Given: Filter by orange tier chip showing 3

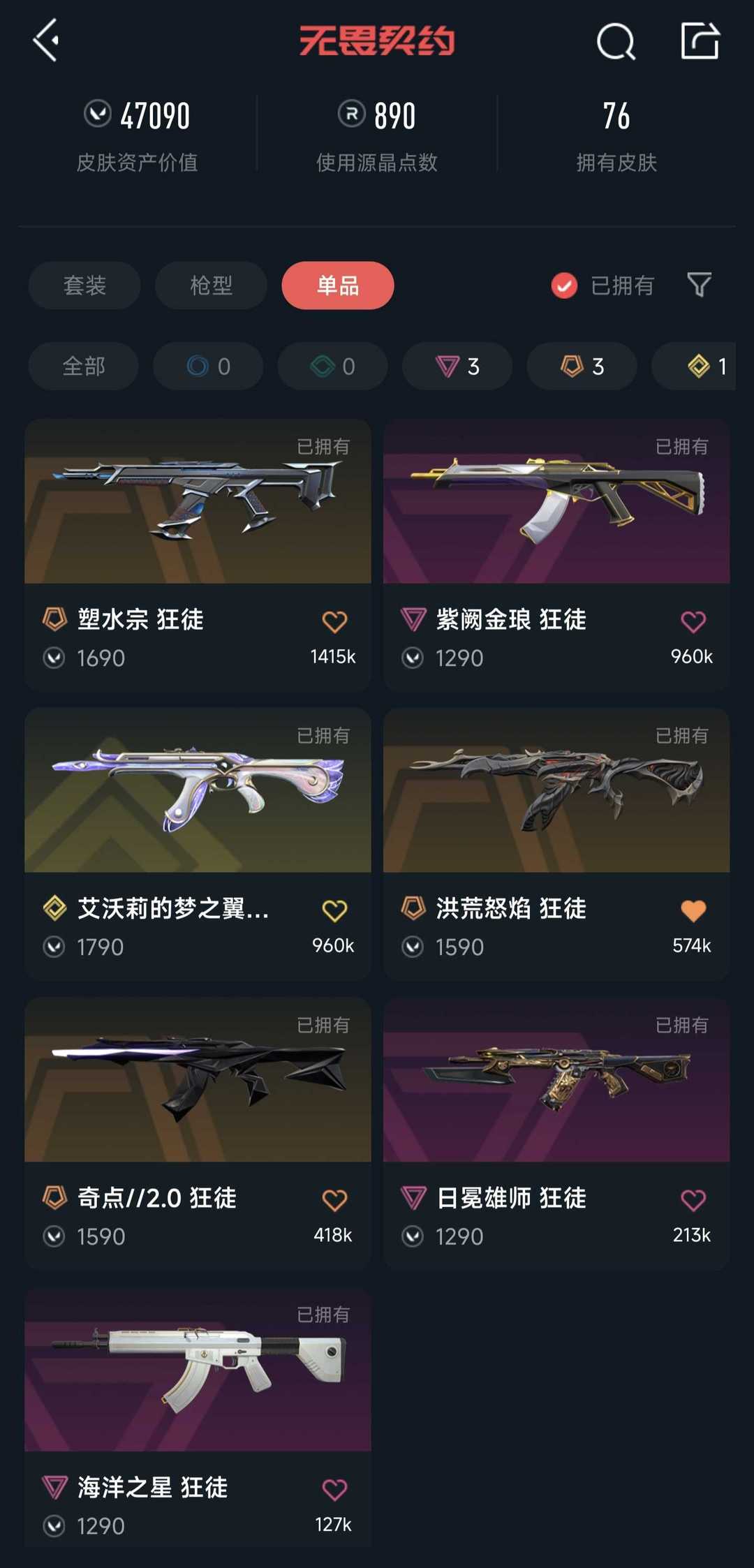Looking at the screenshot, I should [x=582, y=366].
